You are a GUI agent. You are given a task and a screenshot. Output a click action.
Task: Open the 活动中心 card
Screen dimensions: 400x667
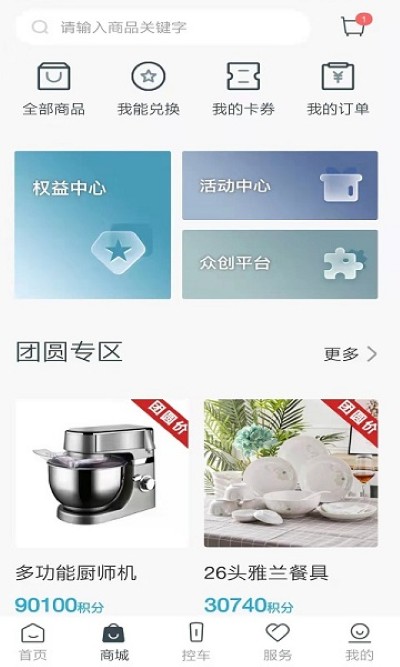pos(280,185)
